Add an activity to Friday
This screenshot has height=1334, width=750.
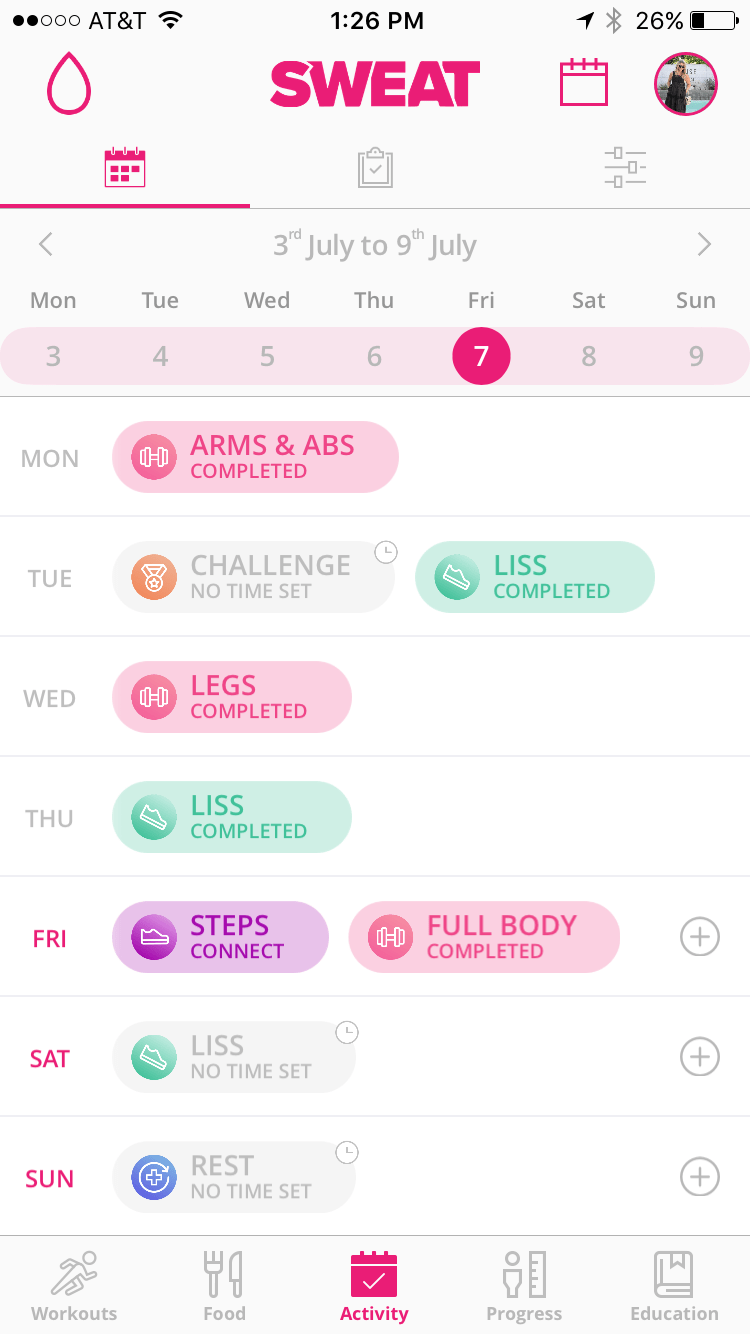pyautogui.click(x=699, y=937)
